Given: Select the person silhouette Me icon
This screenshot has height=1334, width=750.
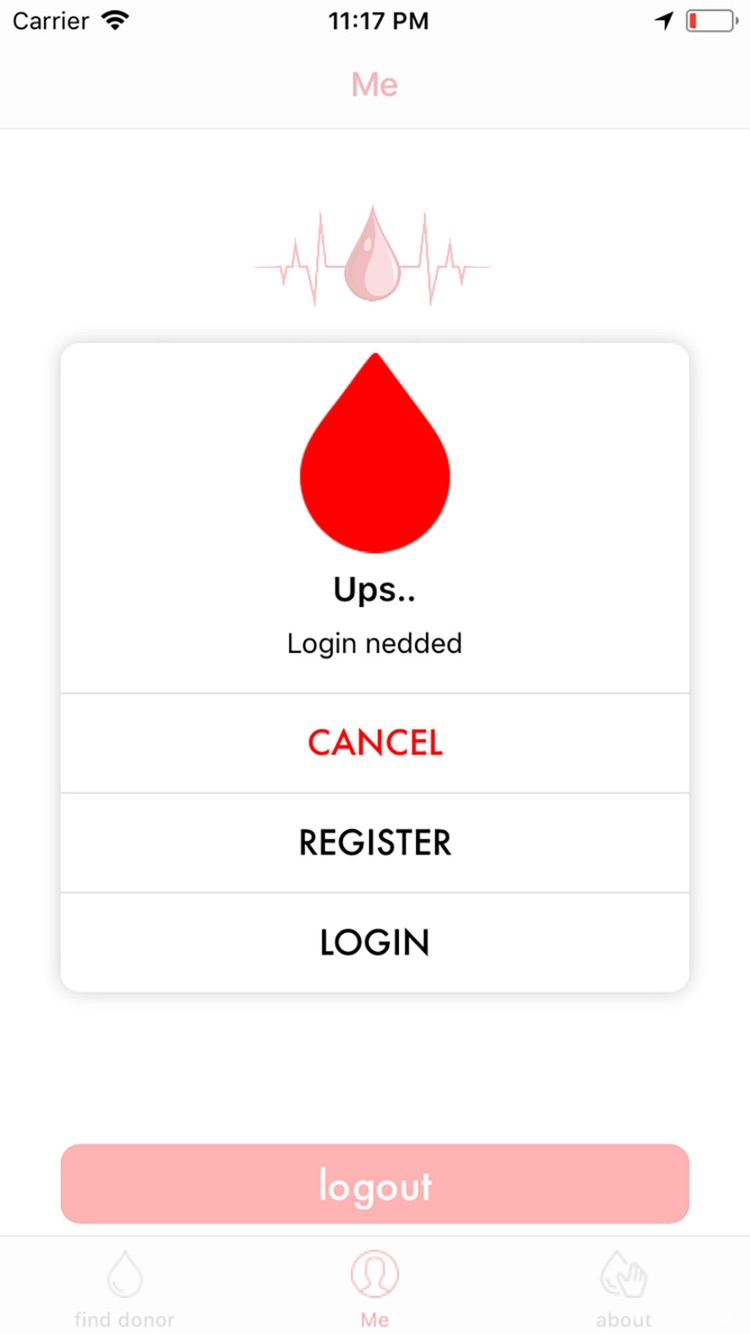Looking at the screenshot, I should pyautogui.click(x=374, y=1272).
